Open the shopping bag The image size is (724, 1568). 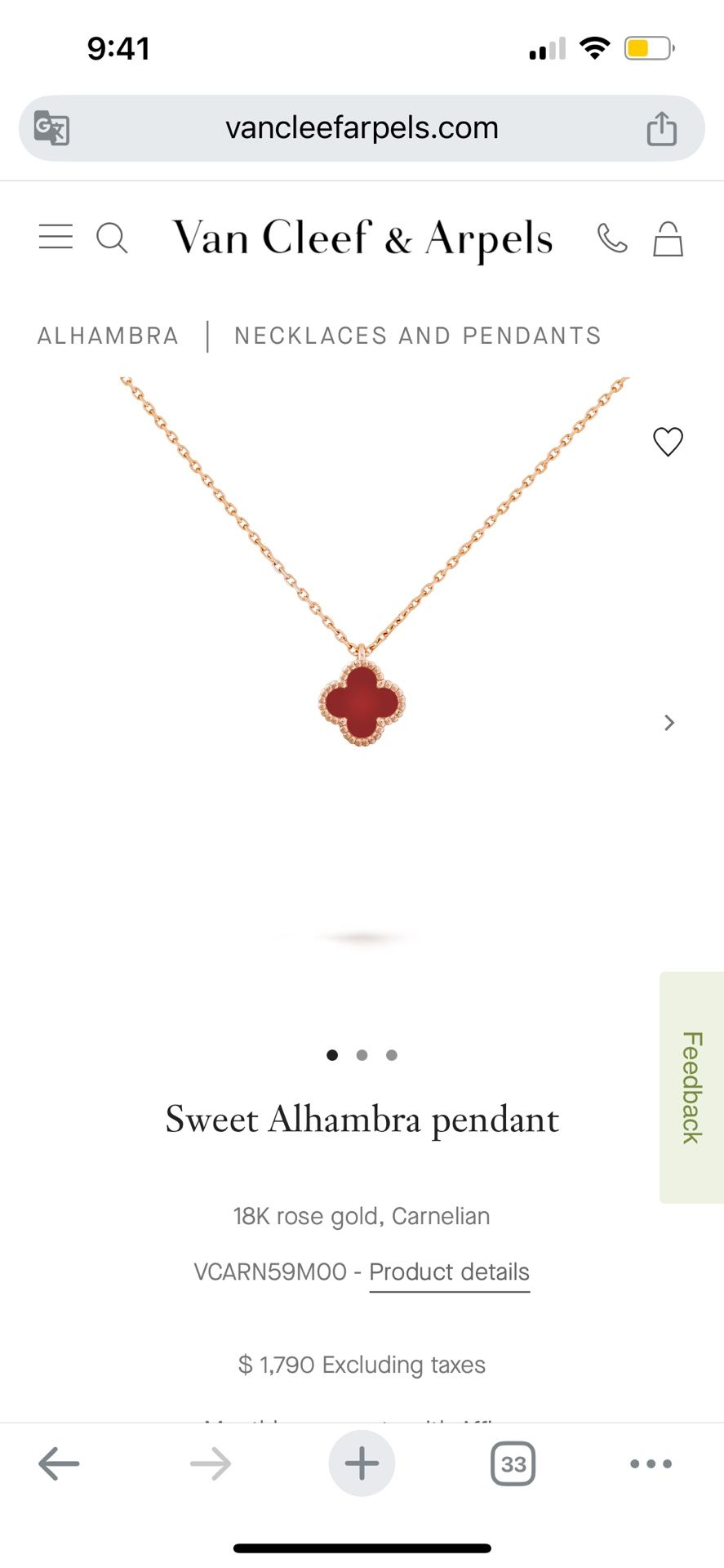click(668, 238)
